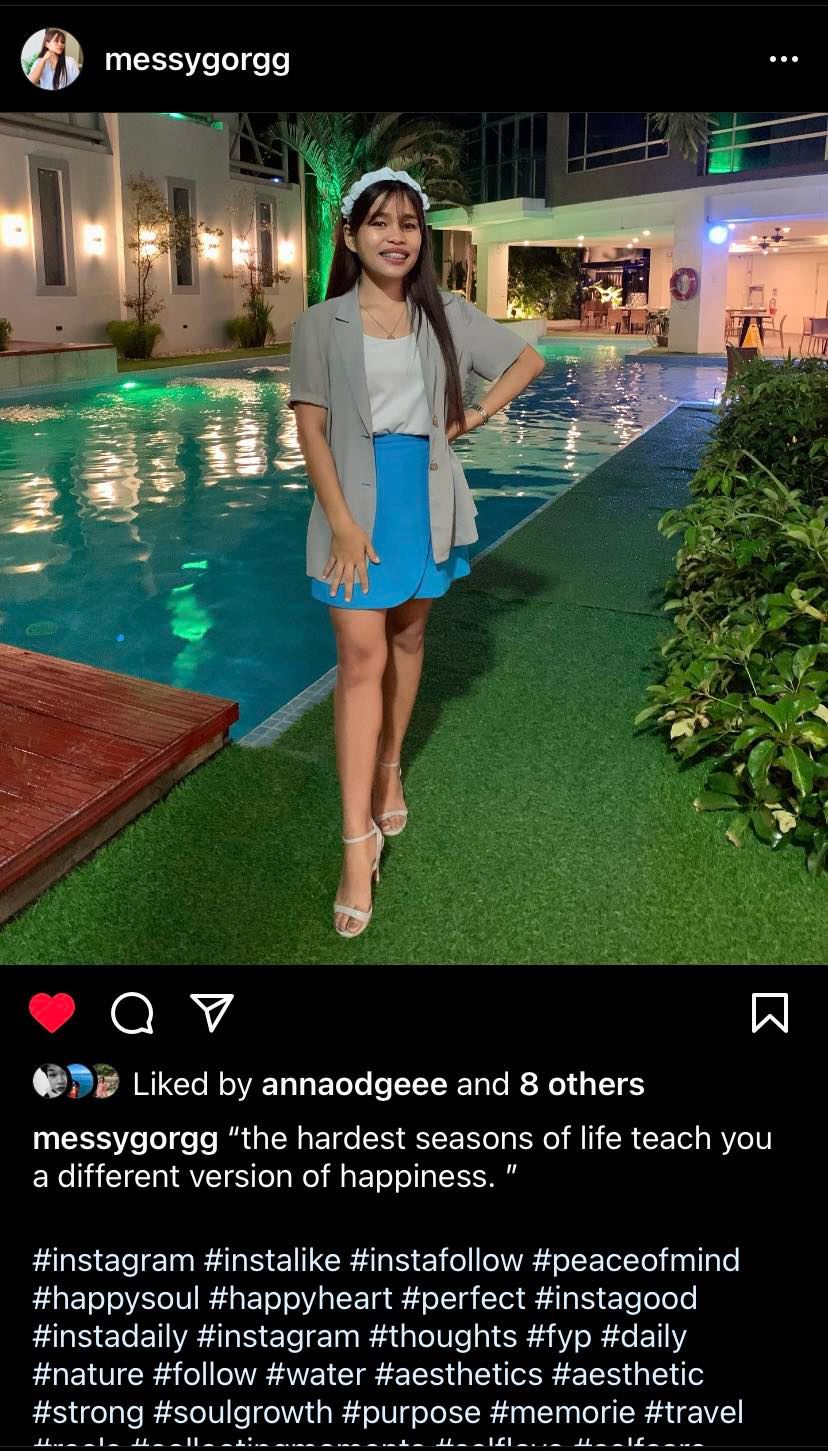Save the post with the bookmark icon
Viewport: 828px width, 1451px height.
769,1013
